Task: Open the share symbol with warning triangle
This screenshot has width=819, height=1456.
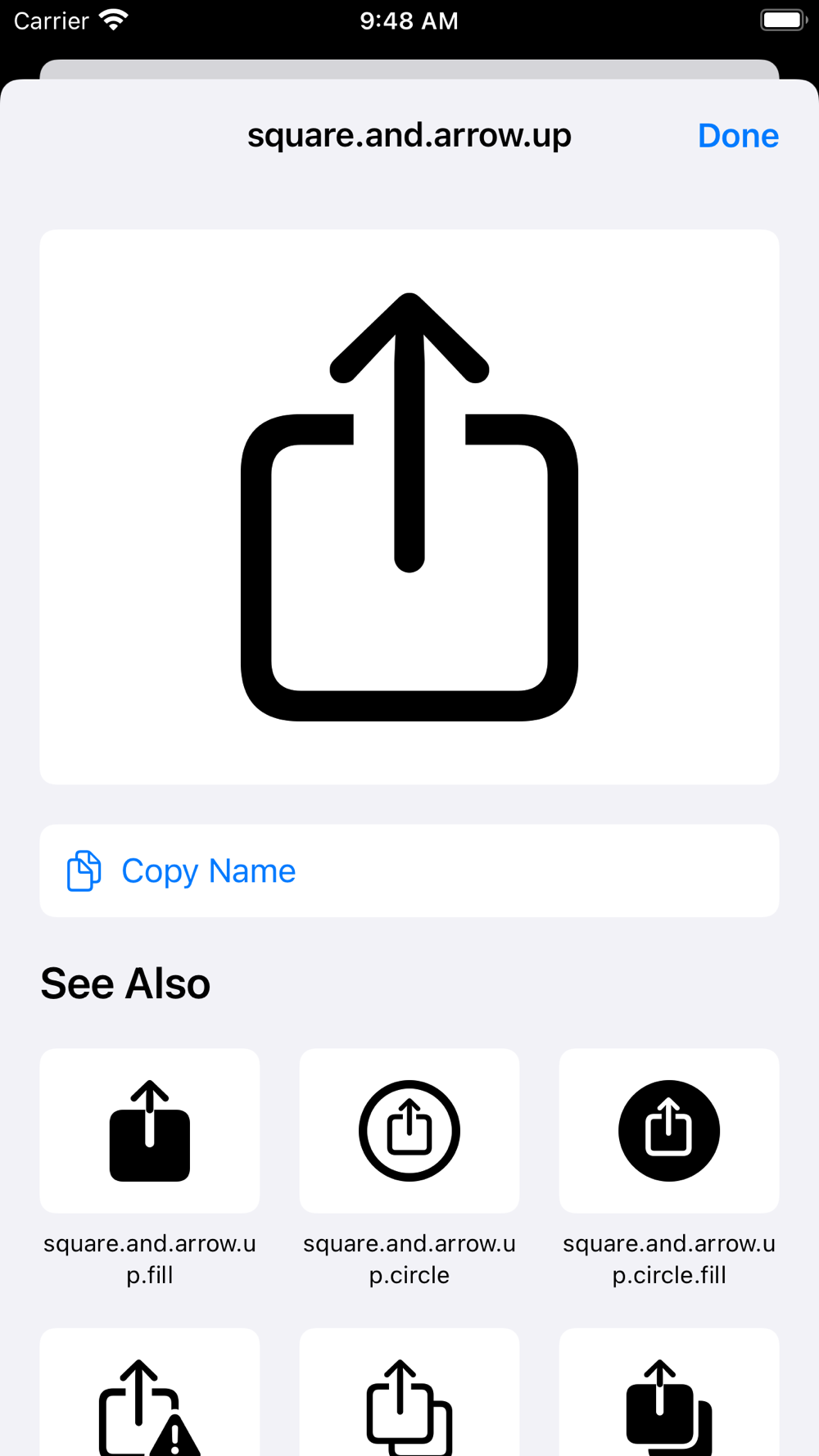Action: click(x=150, y=1392)
